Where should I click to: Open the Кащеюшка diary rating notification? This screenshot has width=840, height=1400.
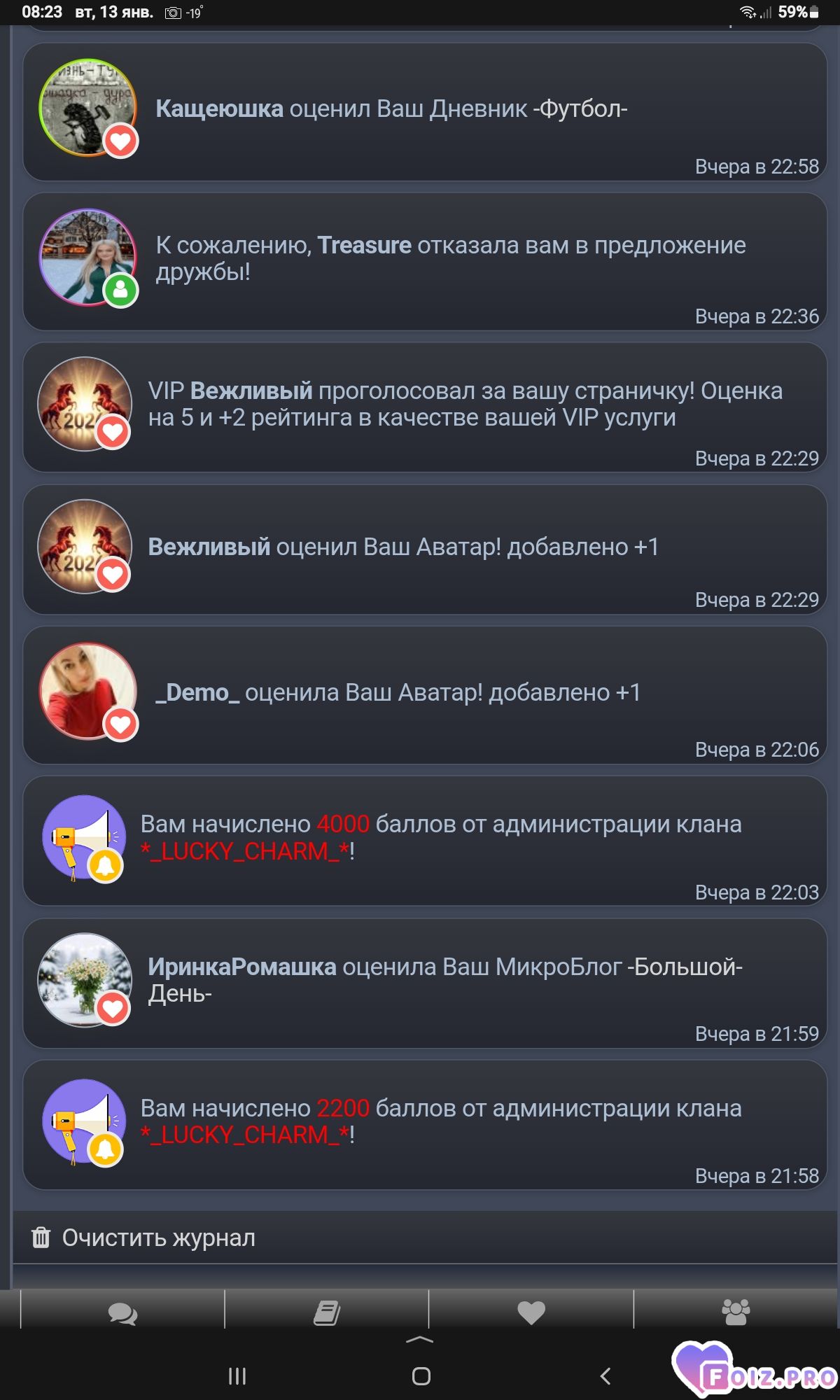pos(424,112)
